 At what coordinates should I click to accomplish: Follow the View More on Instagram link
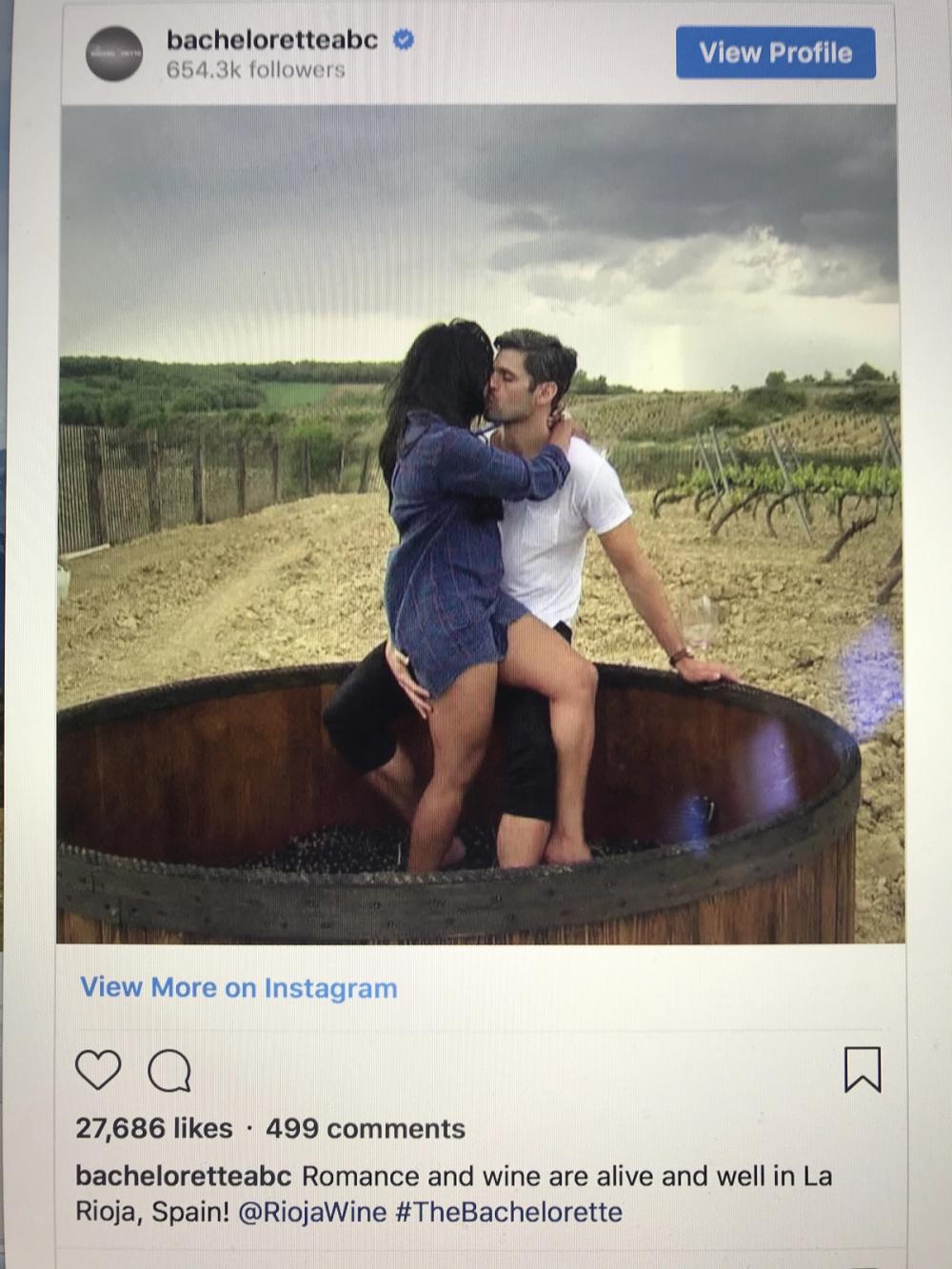click(x=238, y=988)
